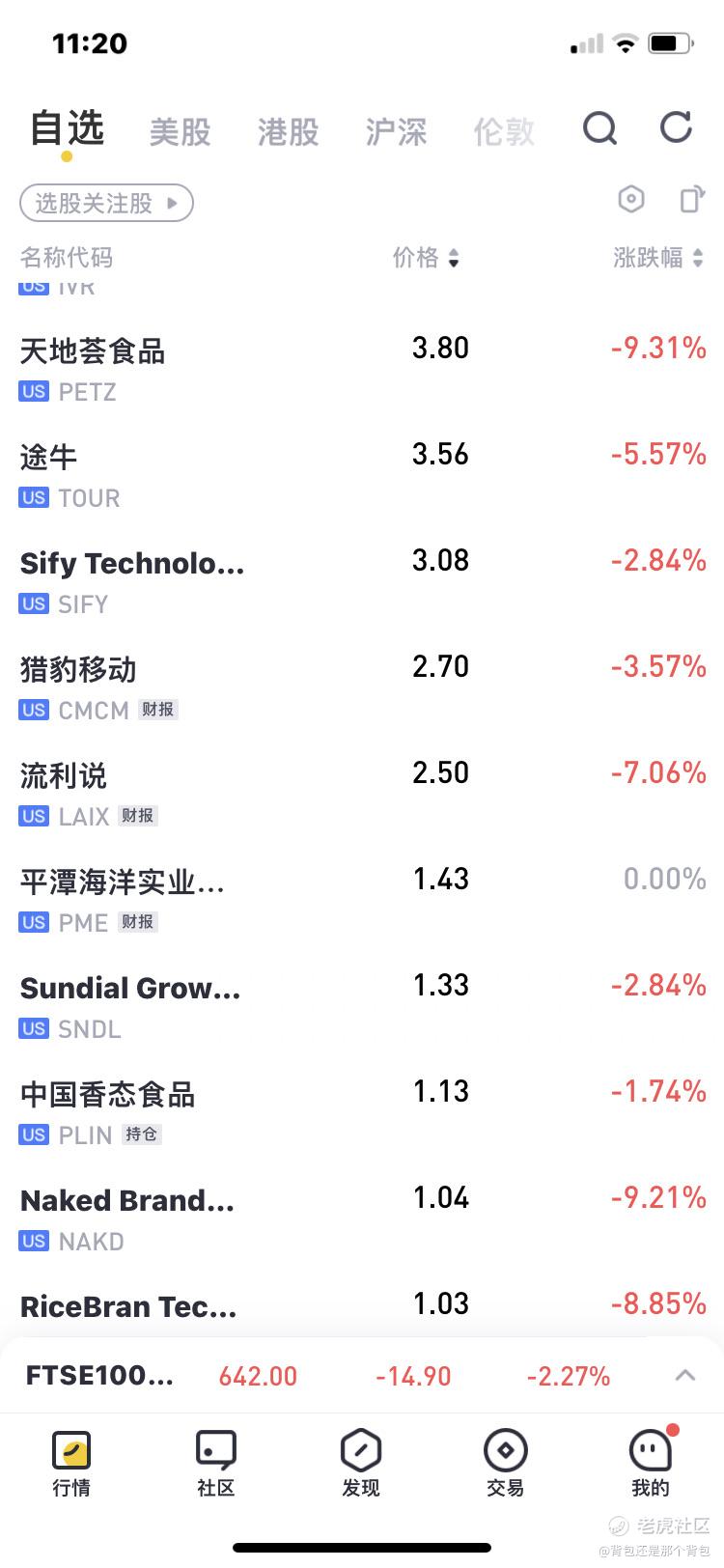Open the hexagon watchlist settings icon
724x1568 pixels.
(630, 200)
